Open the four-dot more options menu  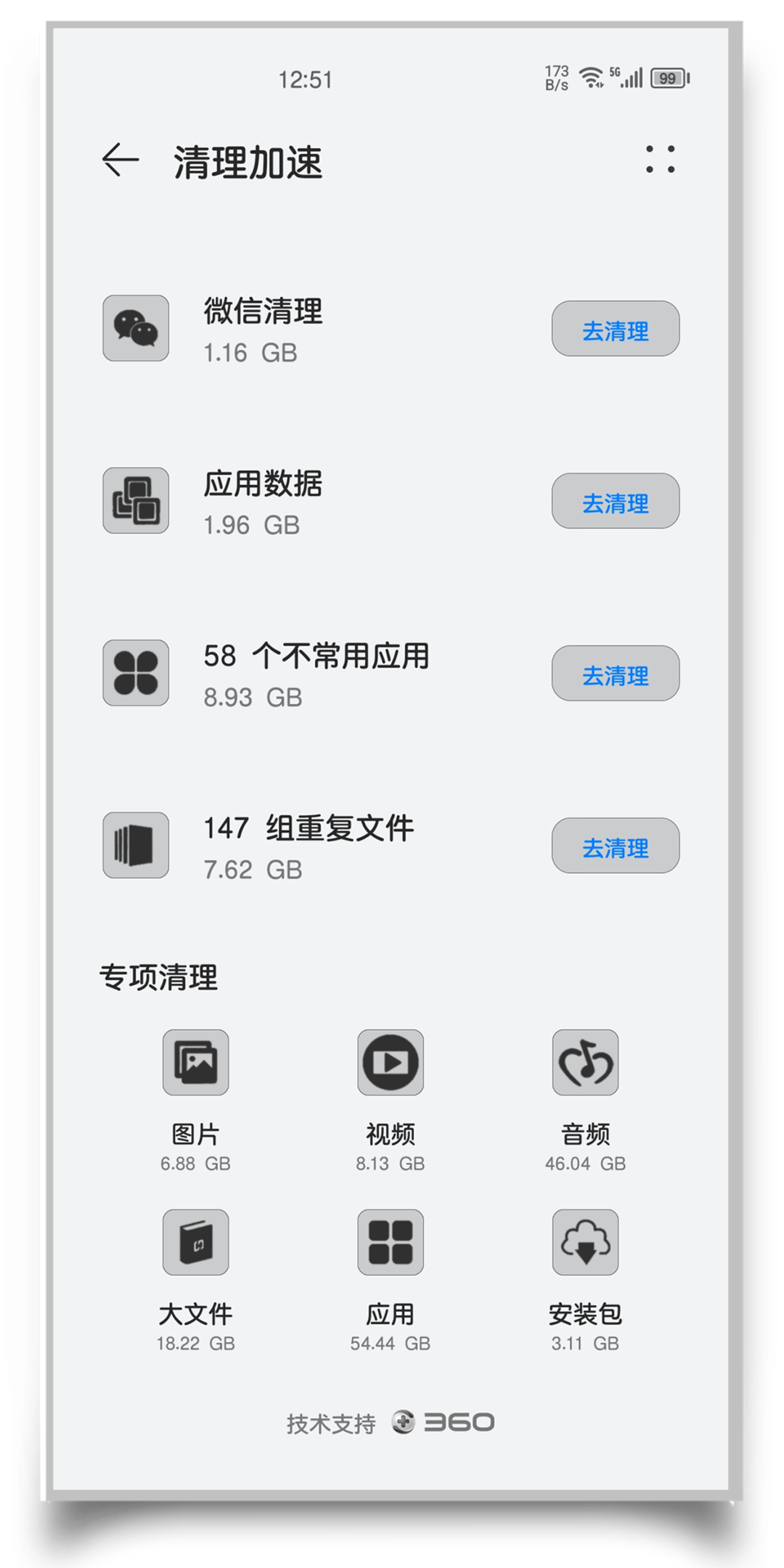(x=660, y=159)
